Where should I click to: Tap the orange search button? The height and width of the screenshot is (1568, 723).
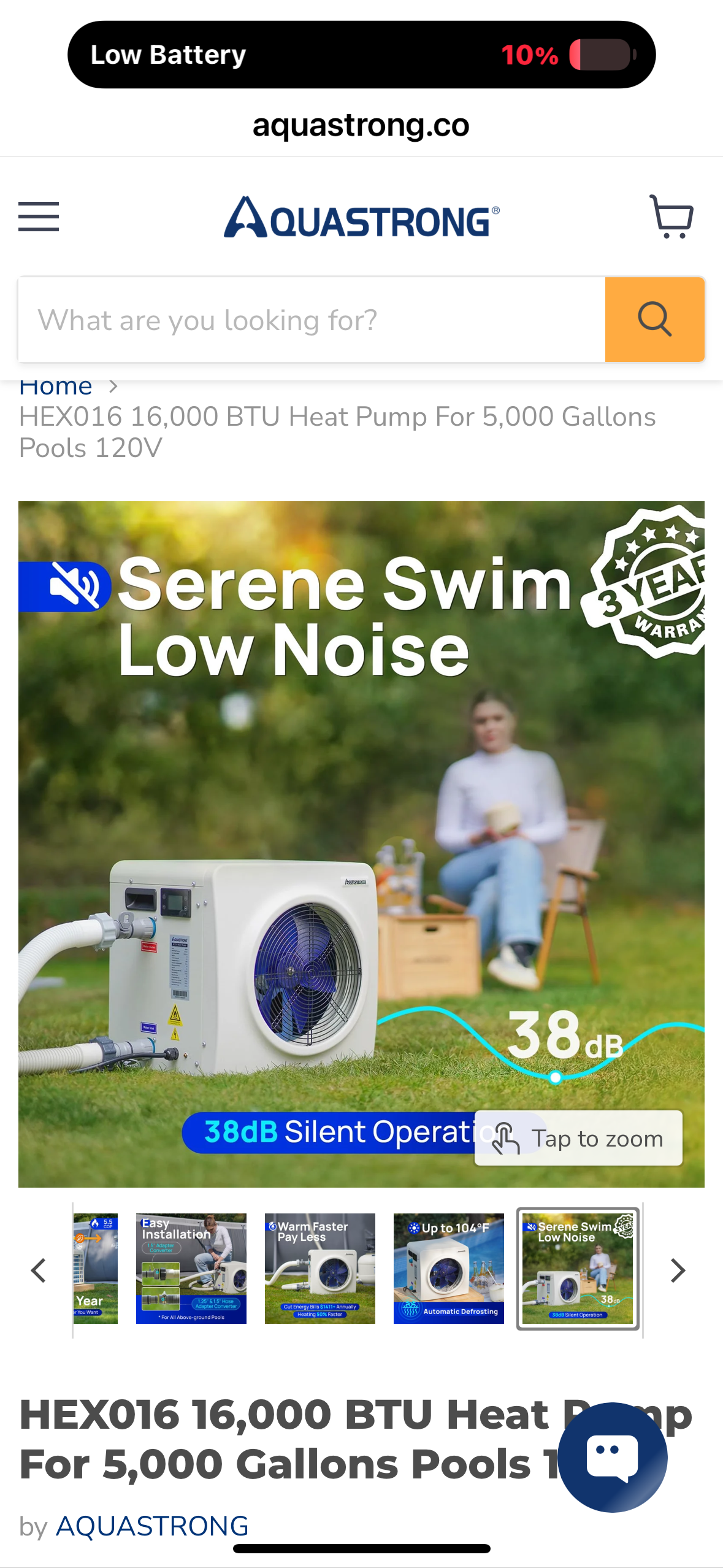tap(654, 320)
